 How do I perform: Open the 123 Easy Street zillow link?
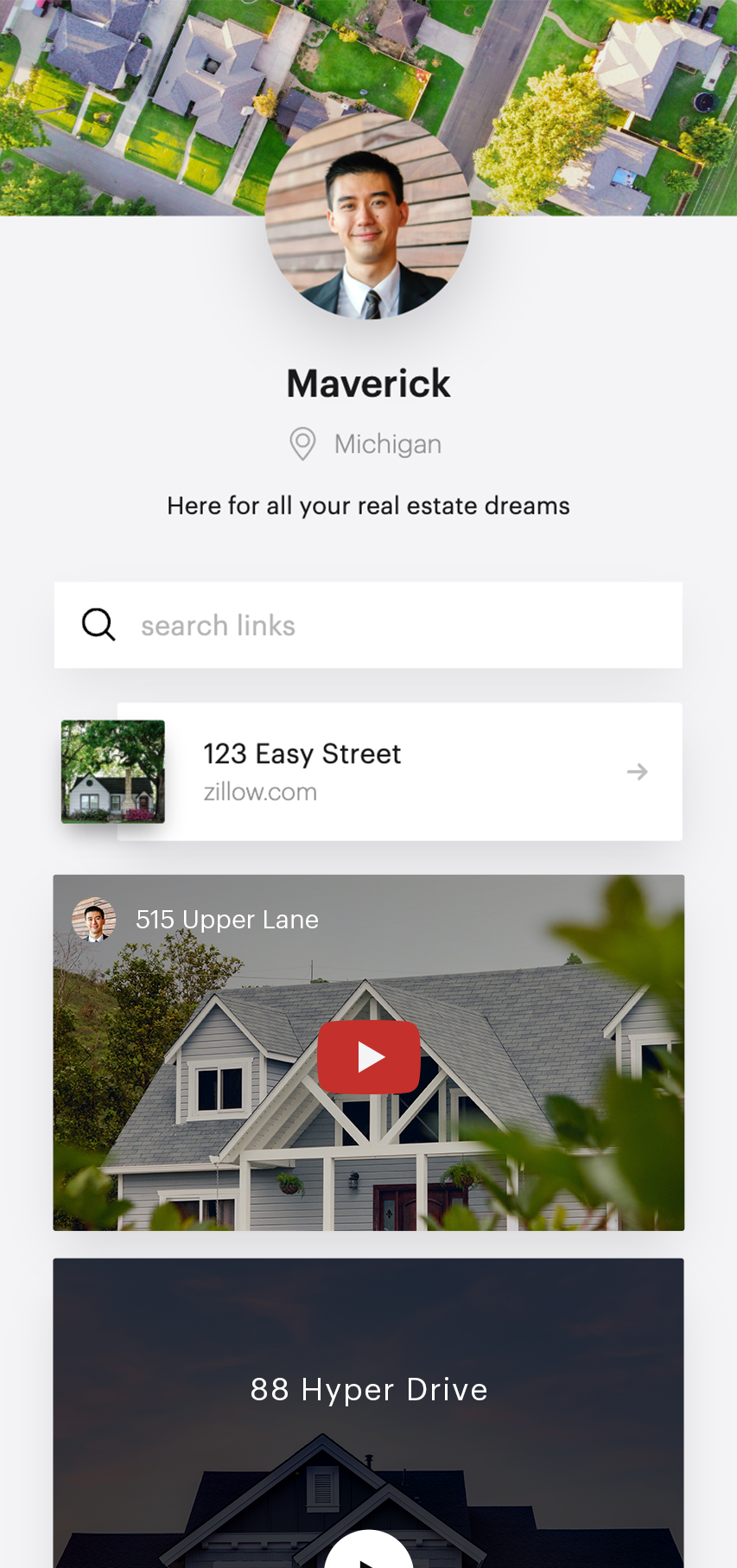coord(399,772)
